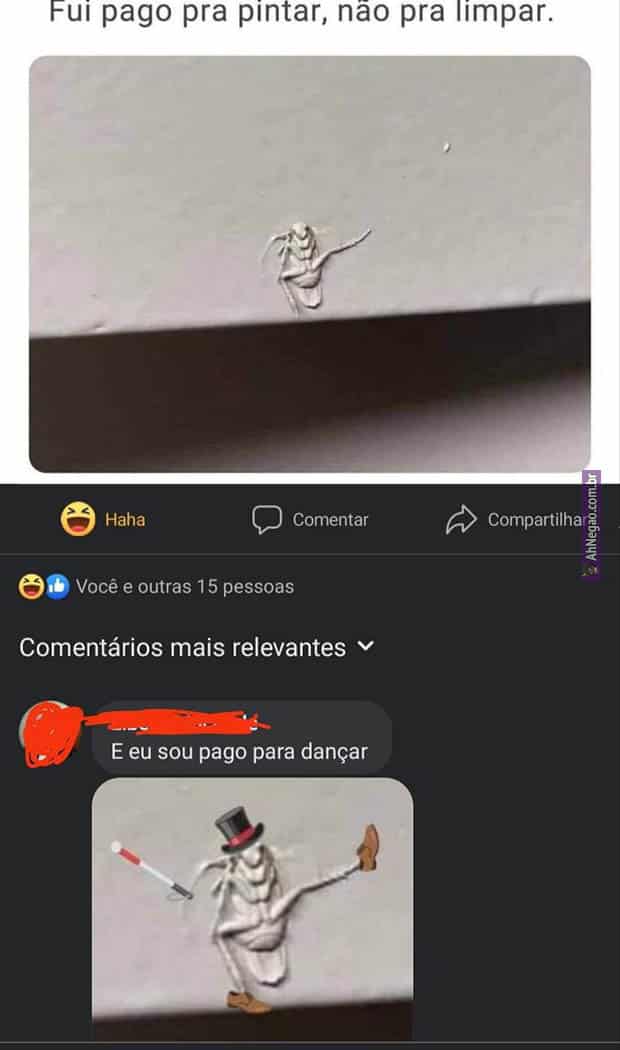Image resolution: width=620 pixels, height=1050 pixels.
Task: Open the post photo of the painted bug
Action: point(309,264)
